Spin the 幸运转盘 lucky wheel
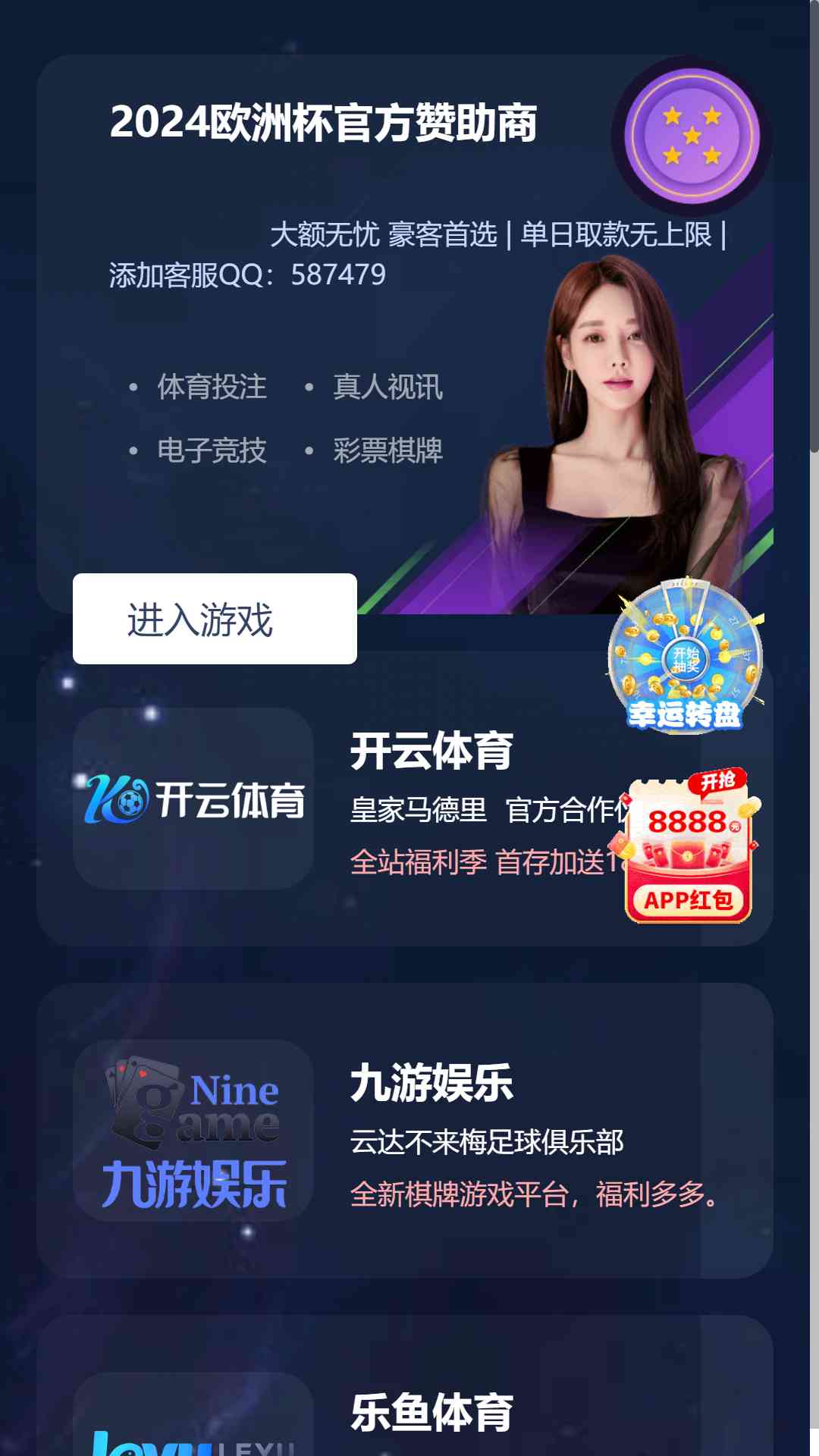The height and width of the screenshot is (1456, 819). coord(686,657)
